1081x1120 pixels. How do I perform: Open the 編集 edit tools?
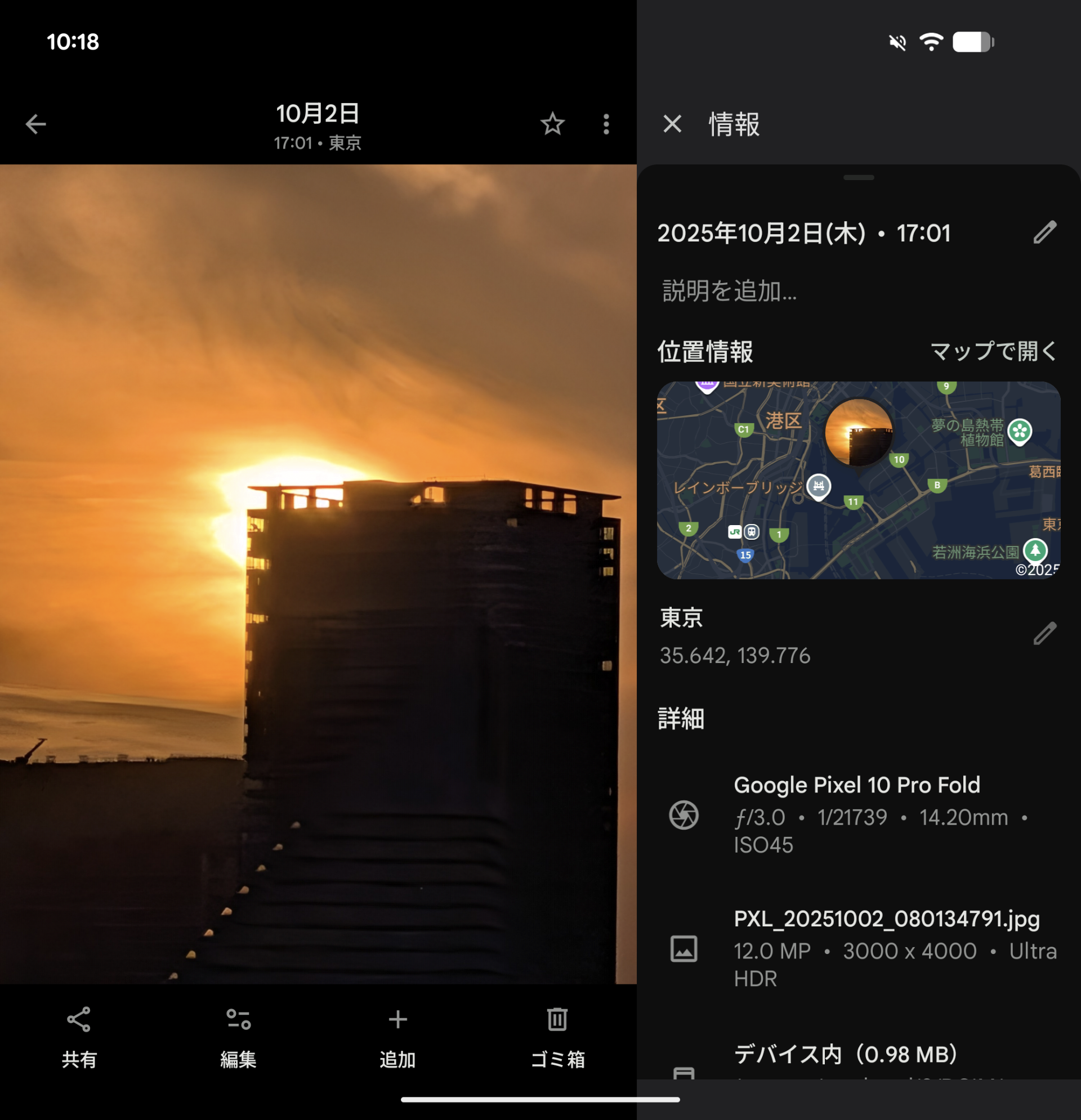(238, 1037)
